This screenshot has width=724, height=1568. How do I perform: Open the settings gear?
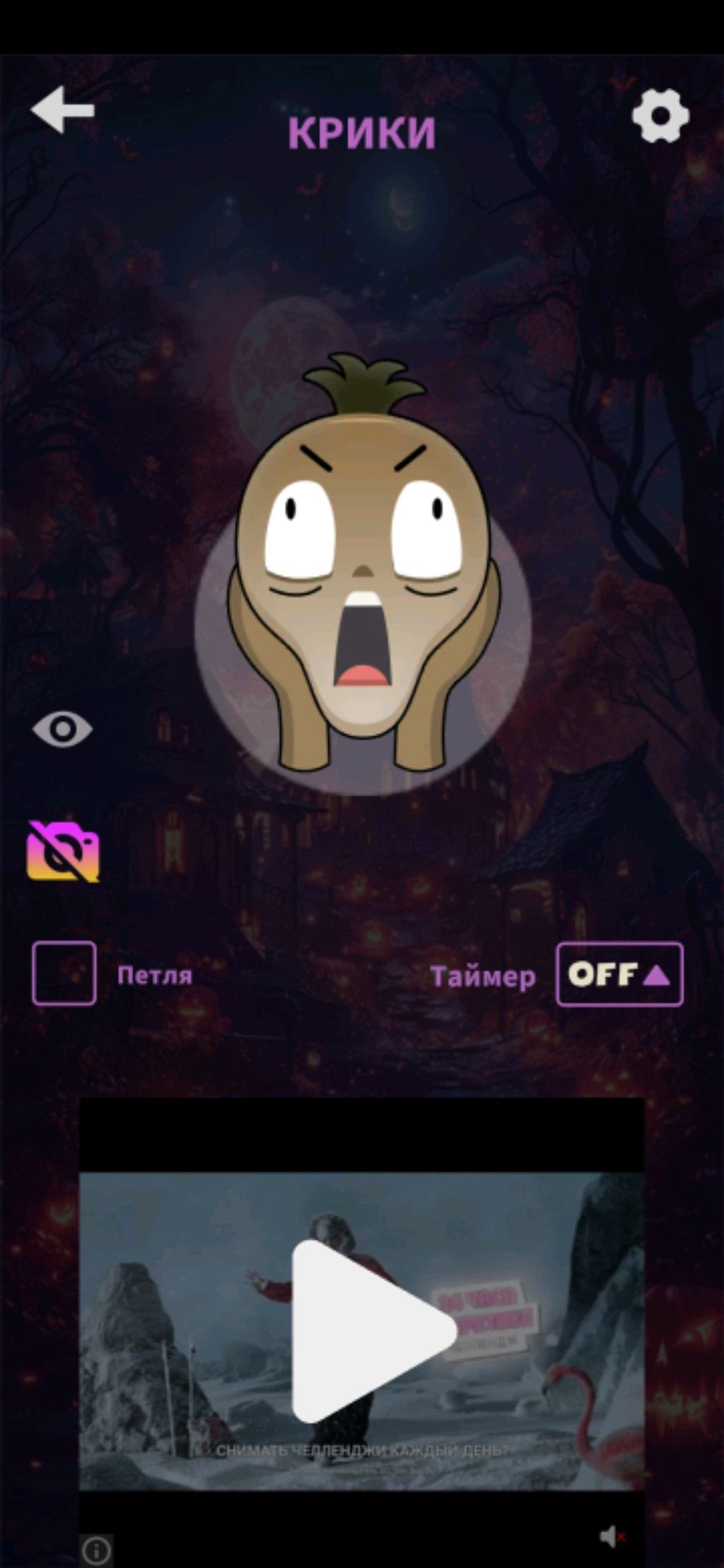coord(660,115)
